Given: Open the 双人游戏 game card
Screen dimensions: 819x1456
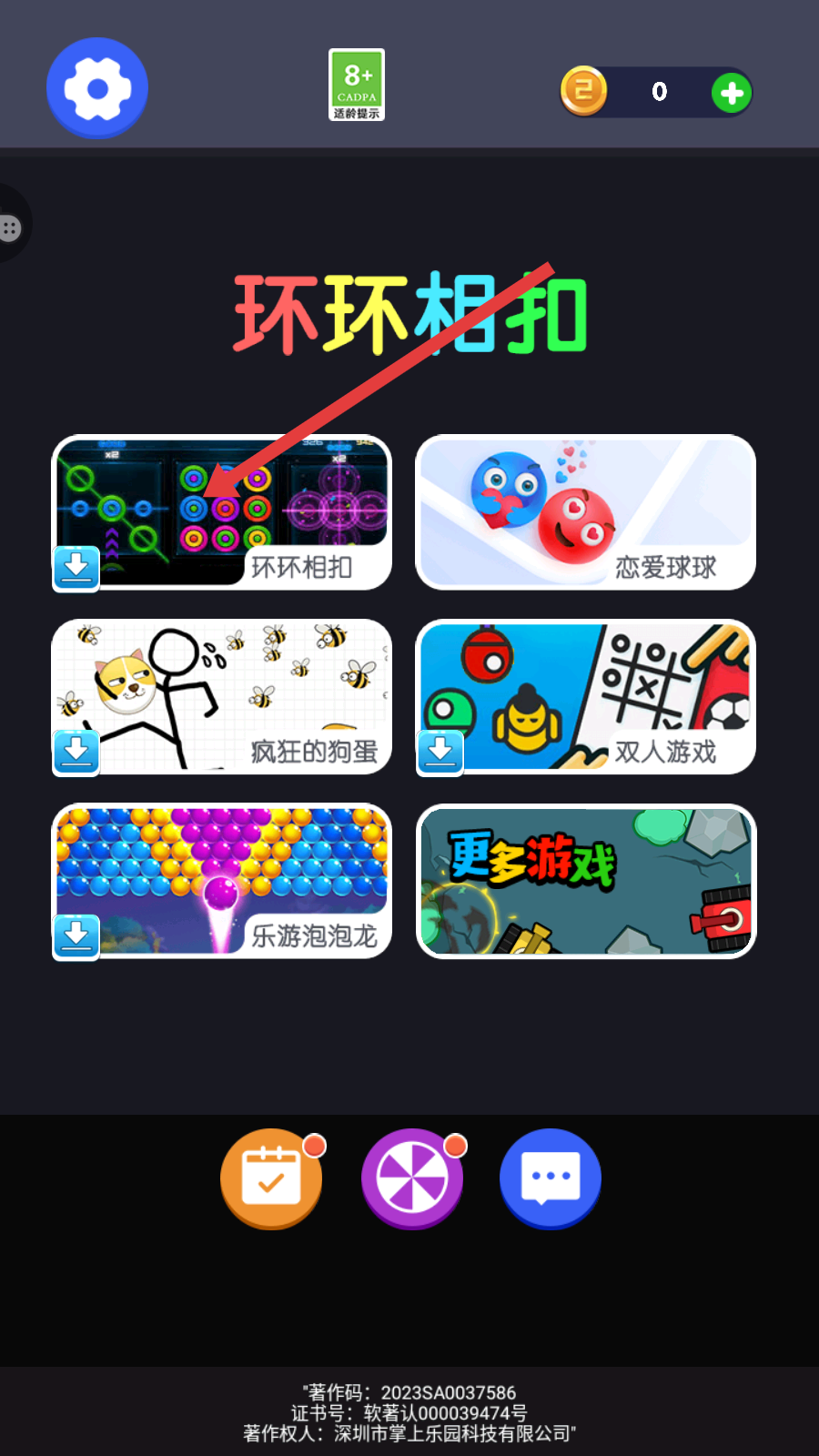Looking at the screenshot, I should tap(586, 697).
